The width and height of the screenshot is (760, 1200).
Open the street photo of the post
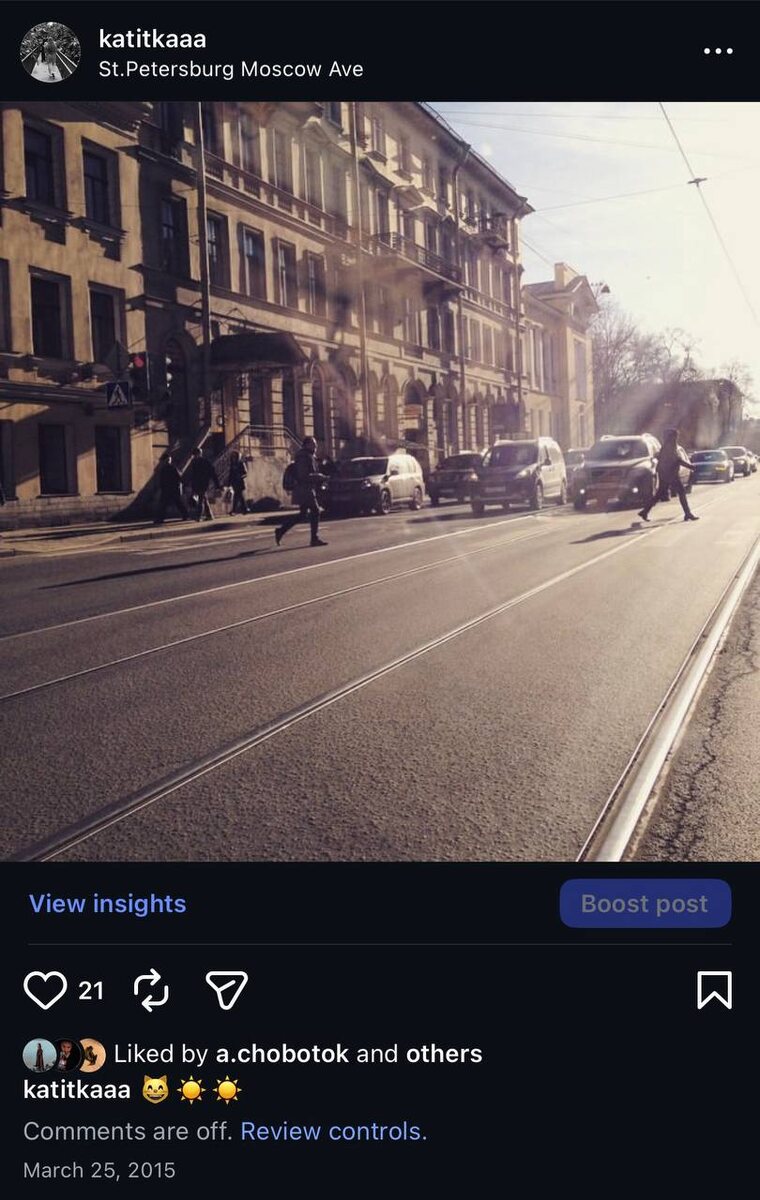point(380,480)
